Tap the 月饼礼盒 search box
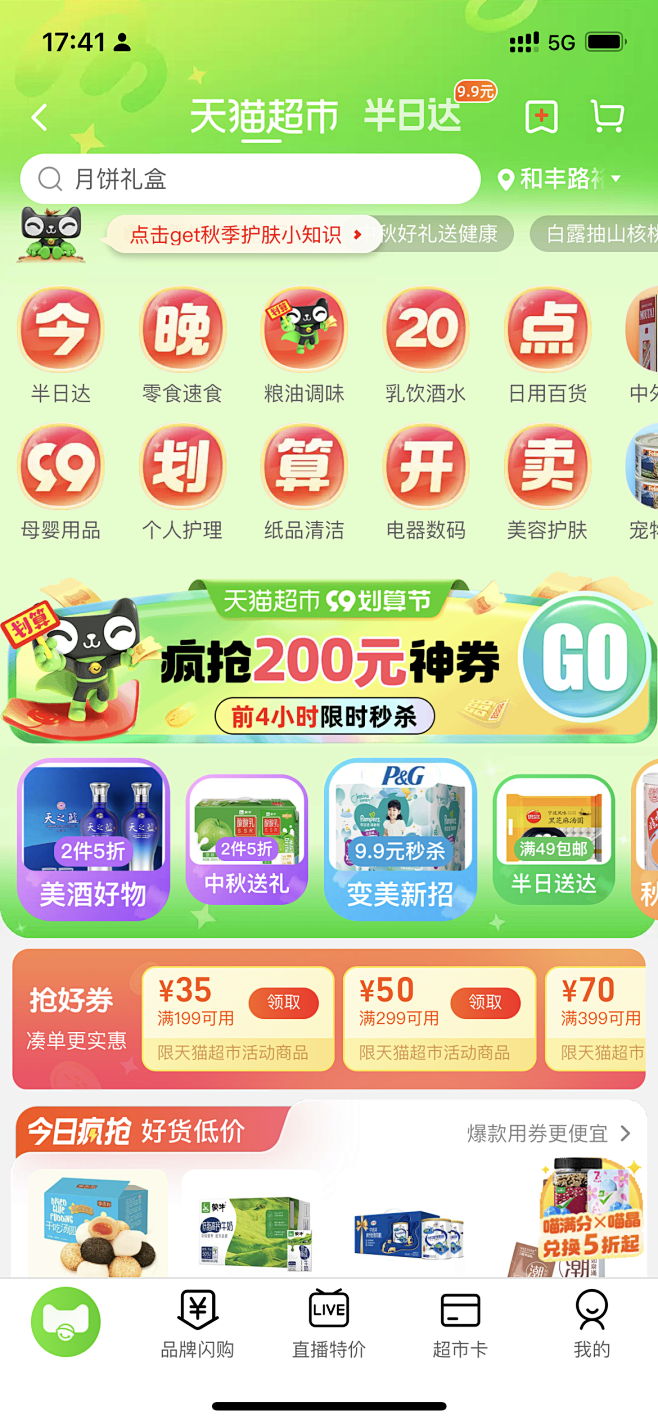 pyautogui.click(x=250, y=179)
